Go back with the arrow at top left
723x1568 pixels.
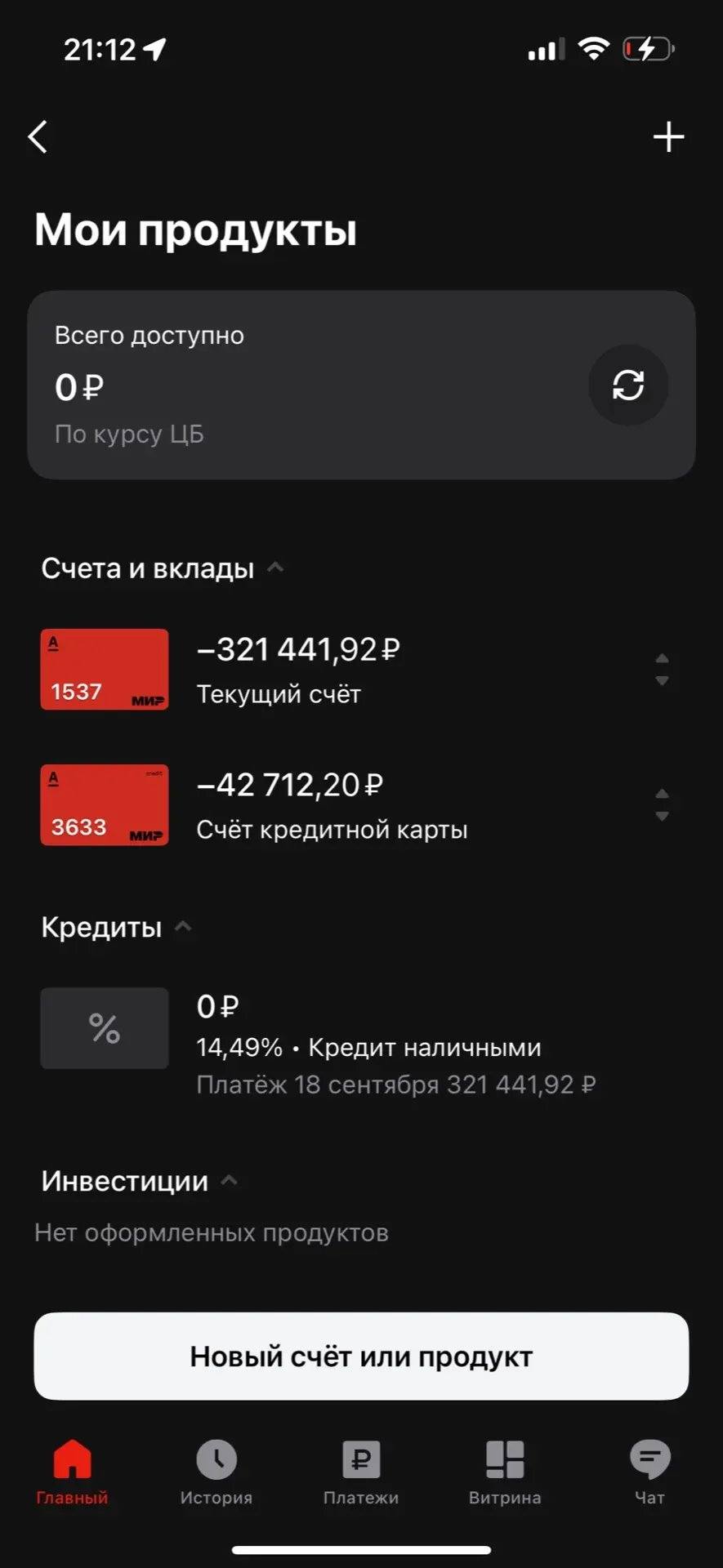(x=36, y=136)
